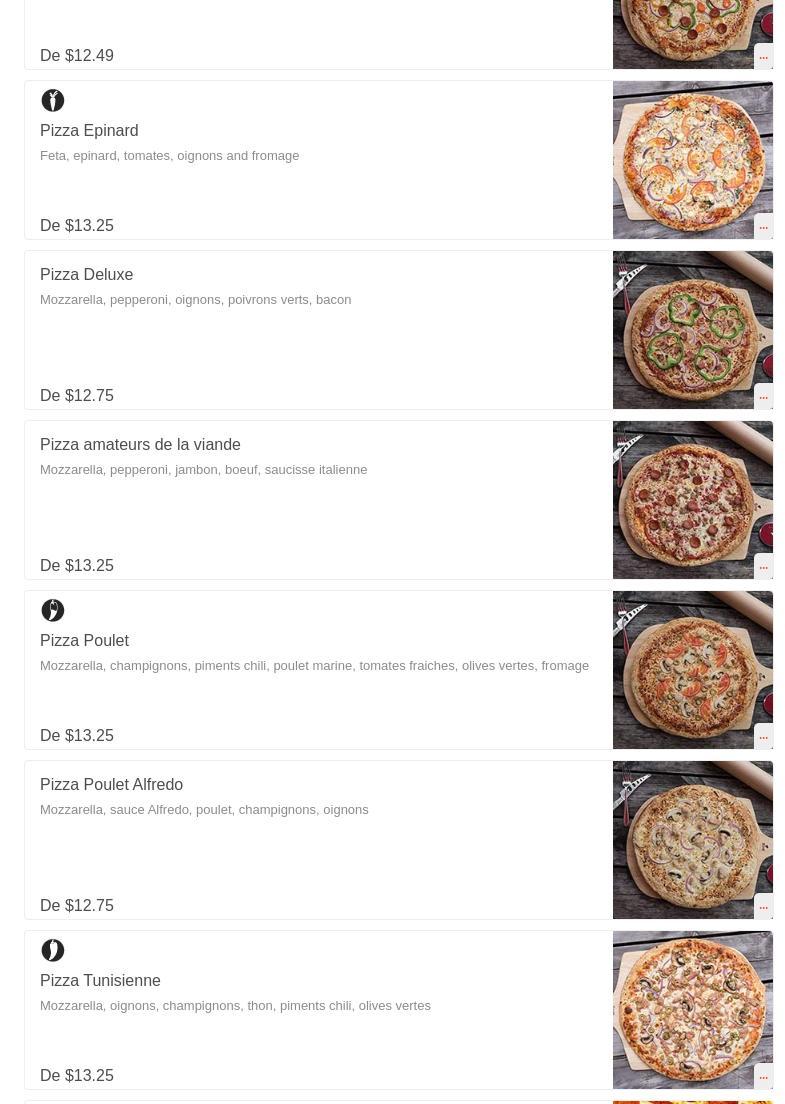Open the Pizza Poulet item
This screenshot has height=1104, width=785.
[84, 641]
